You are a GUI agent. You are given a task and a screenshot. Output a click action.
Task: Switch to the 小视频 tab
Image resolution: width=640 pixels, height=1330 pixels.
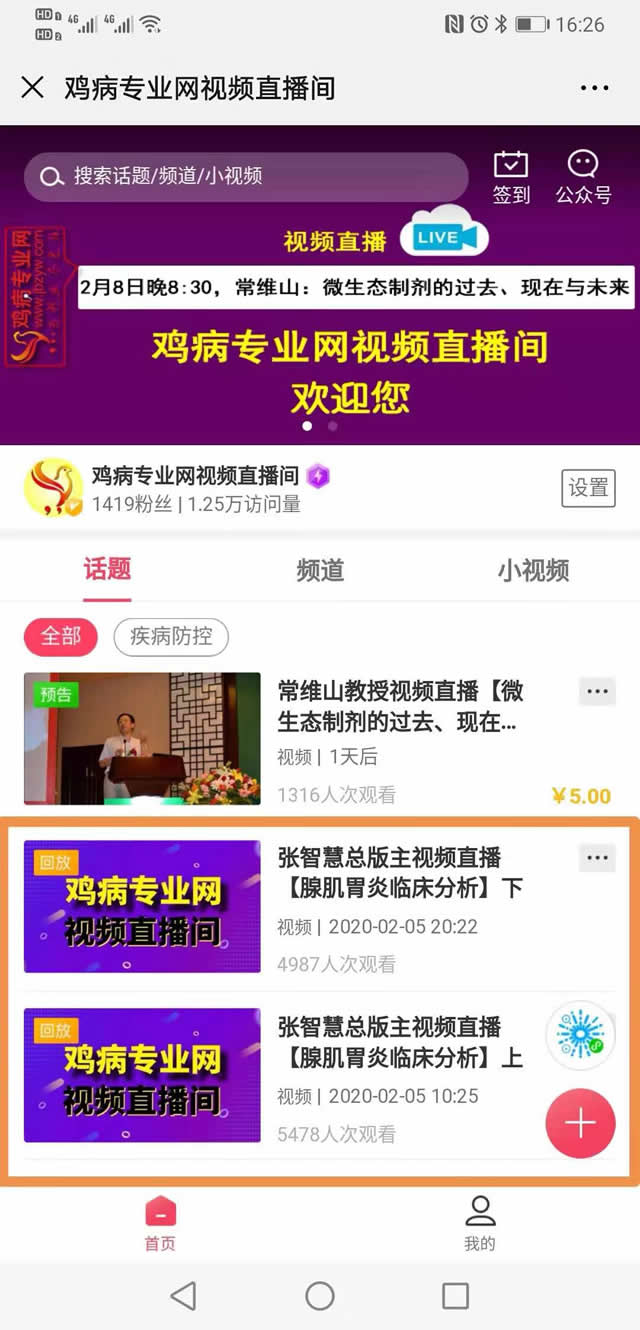click(533, 570)
